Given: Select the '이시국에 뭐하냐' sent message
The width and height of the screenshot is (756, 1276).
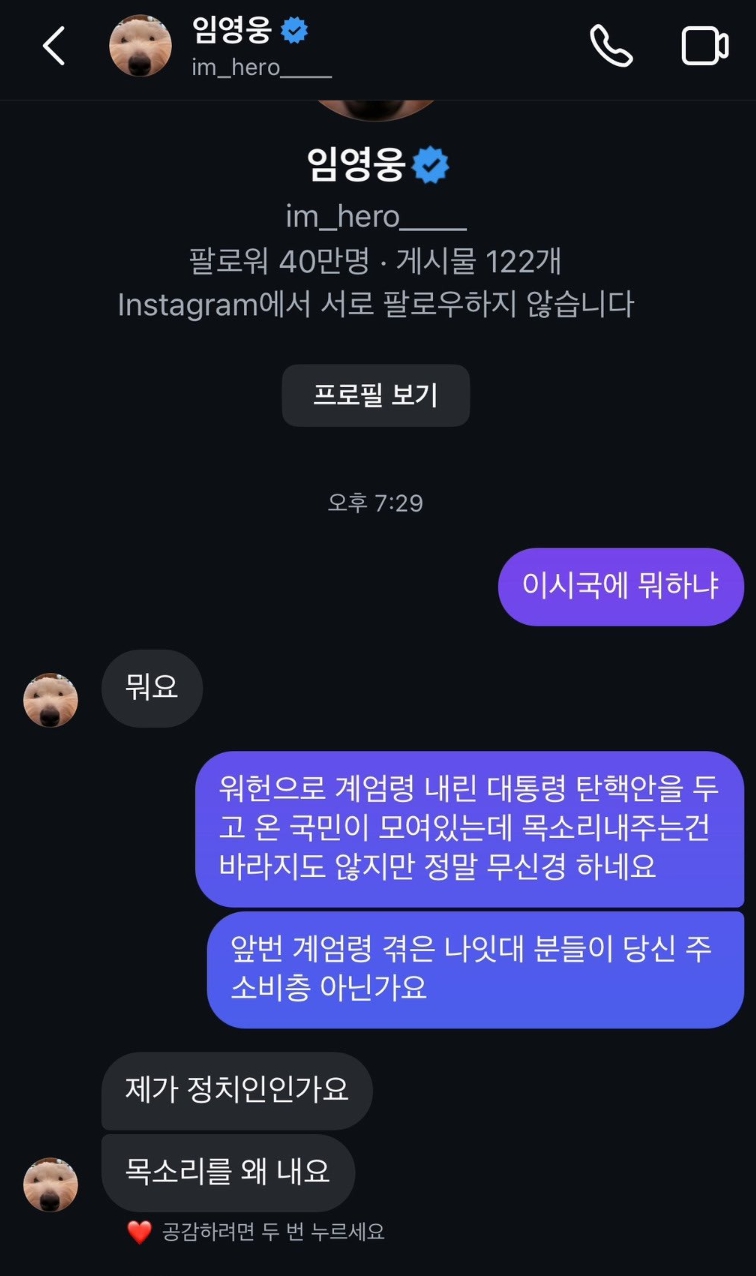Looking at the screenshot, I should point(621,587).
